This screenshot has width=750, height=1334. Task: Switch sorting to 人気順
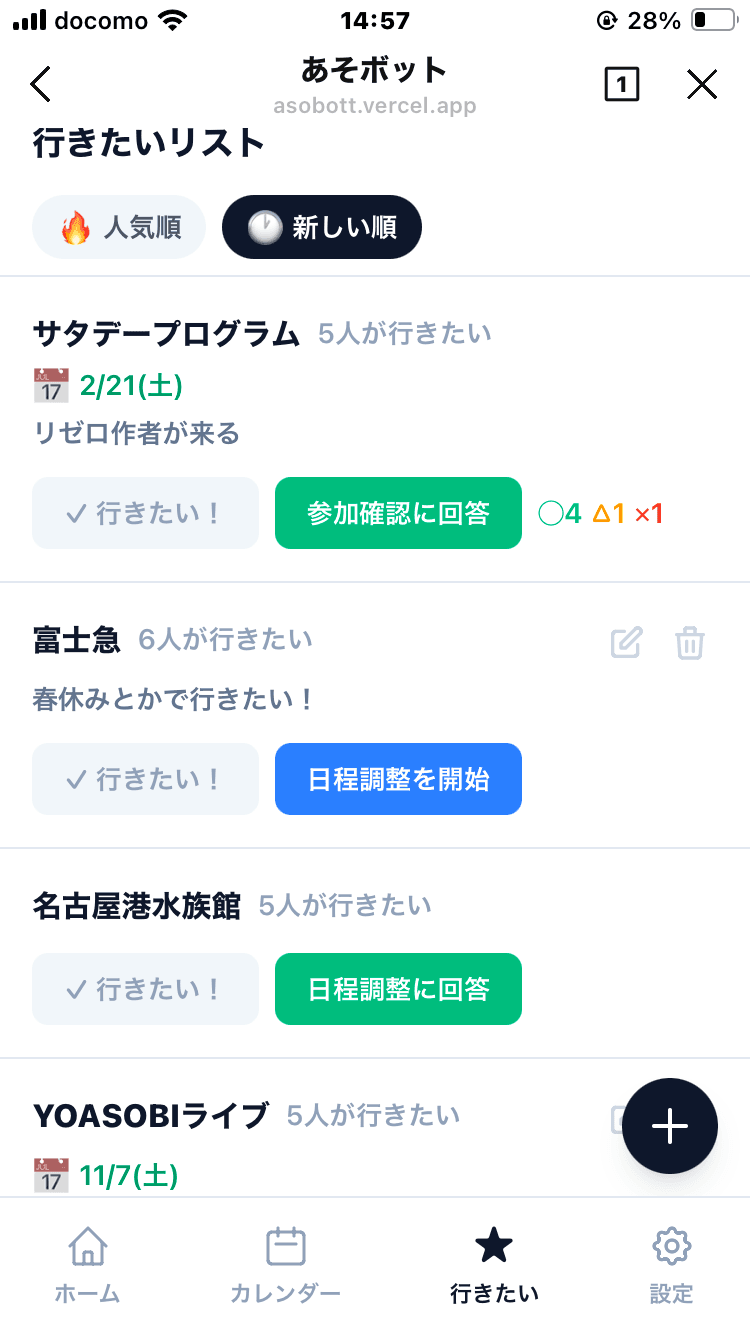(118, 227)
